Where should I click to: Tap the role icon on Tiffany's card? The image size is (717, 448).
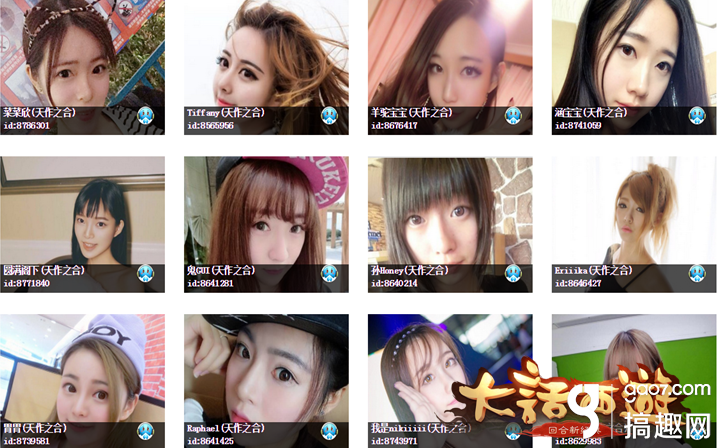[x=329, y=116]
